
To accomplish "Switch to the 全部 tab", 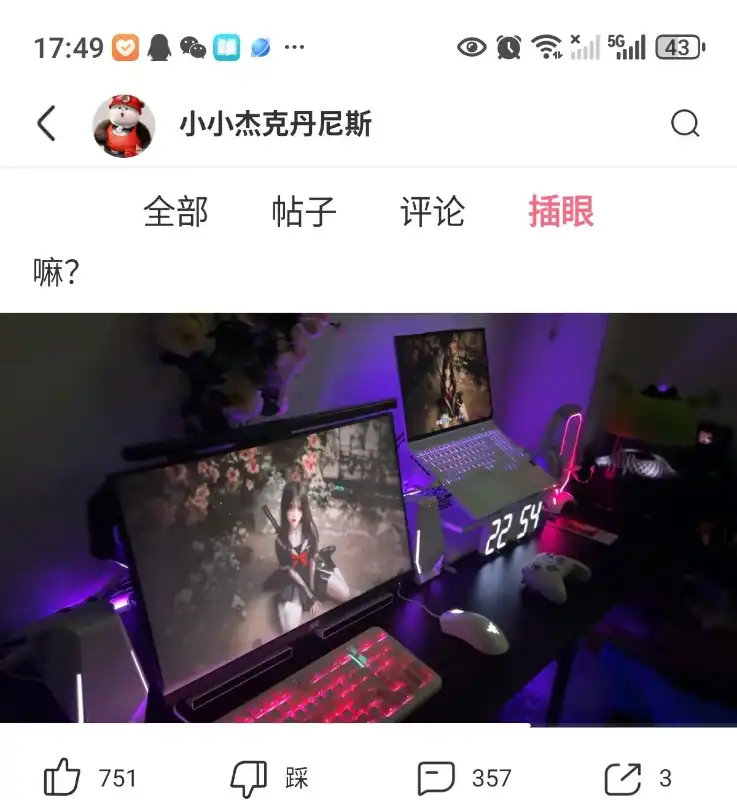I will tap(176, 212).
